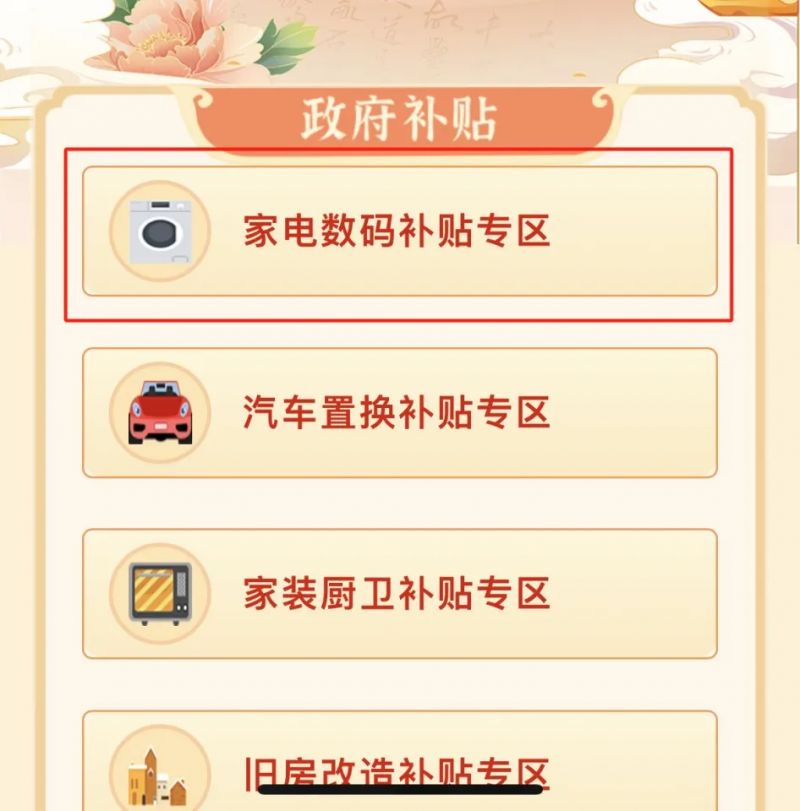Select 汽车置换补贴专区
800x811 pixels.
(x=399, y=413)
